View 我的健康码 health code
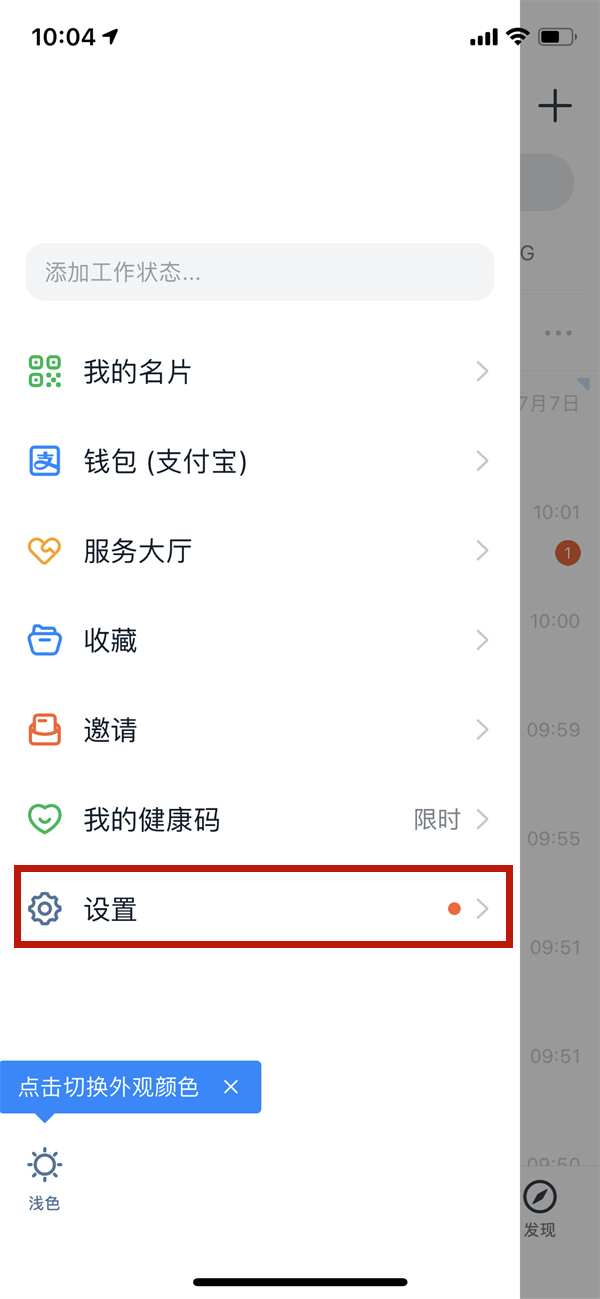 (x=259, y=820)
